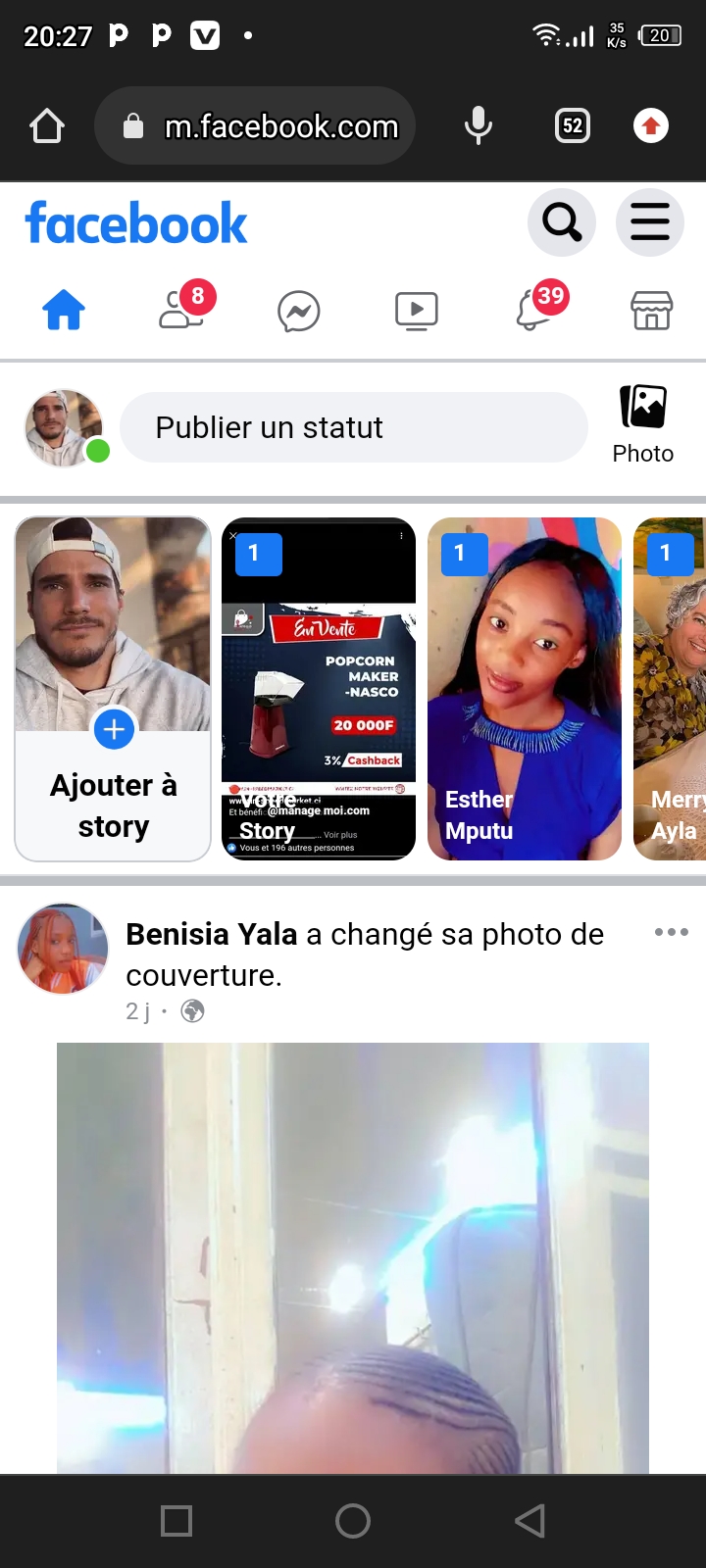Open browser tab switcher showing 52
The width and height of the screenshot is (706, 1568).
[573, 125]
